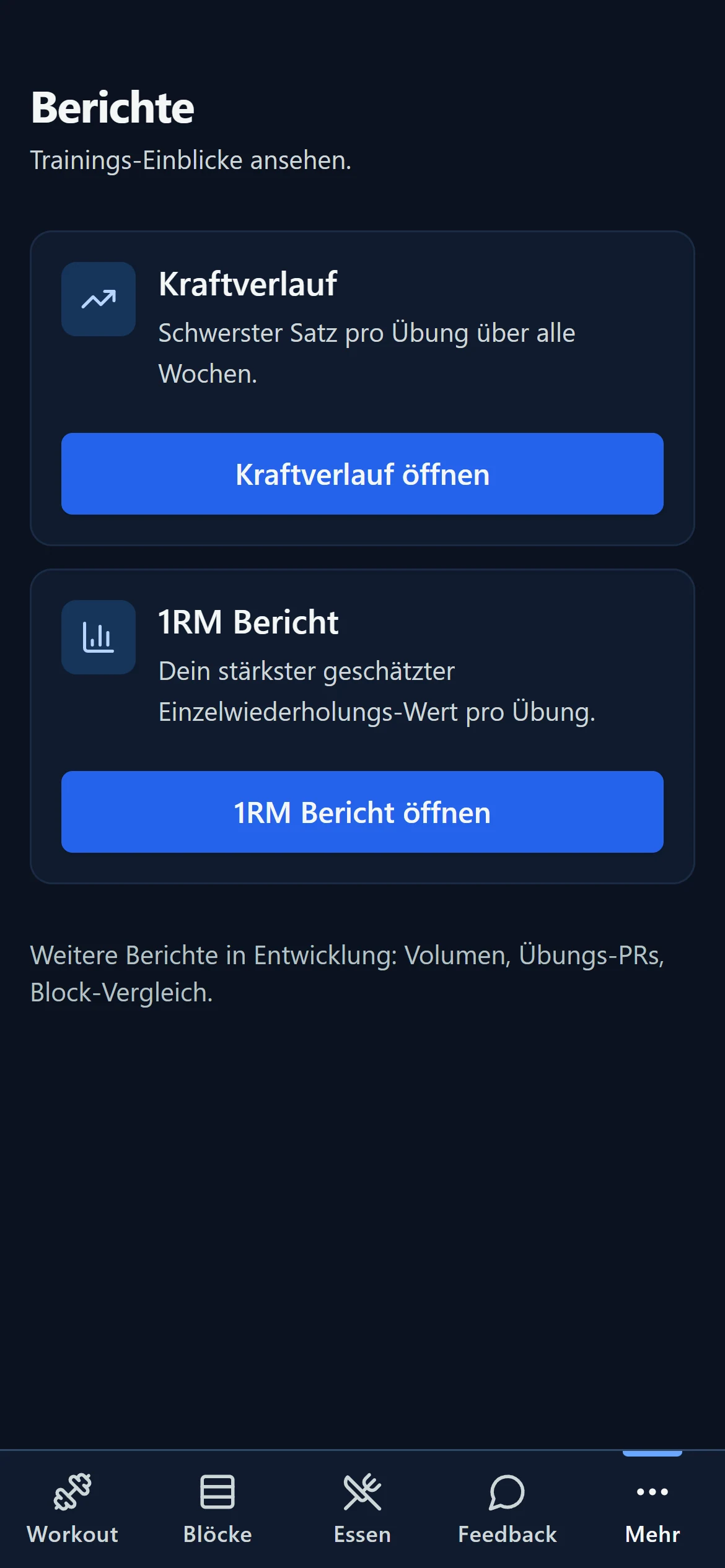
Task: Select the Feedback tab
Action: tap(507, 1509)
